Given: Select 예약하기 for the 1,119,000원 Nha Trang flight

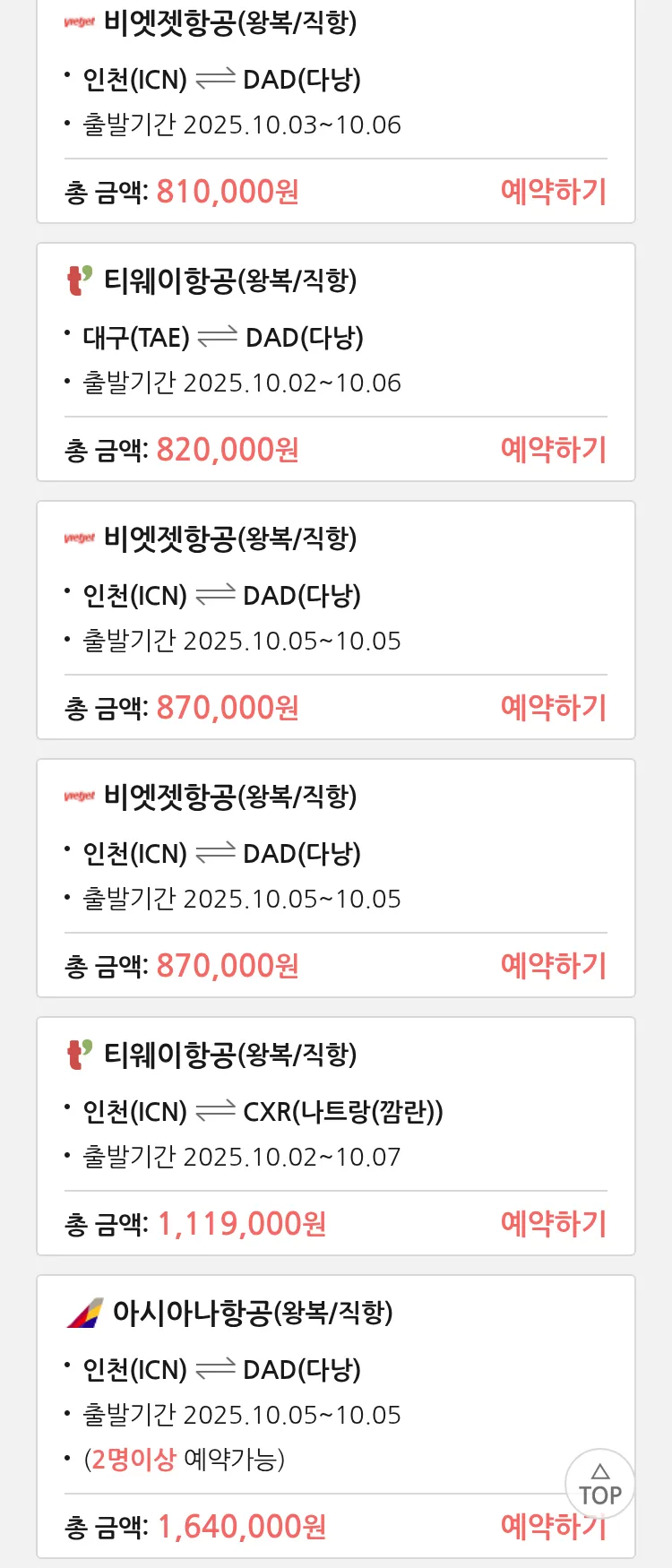Looking at the screenshot, I should coord(553,1224).
